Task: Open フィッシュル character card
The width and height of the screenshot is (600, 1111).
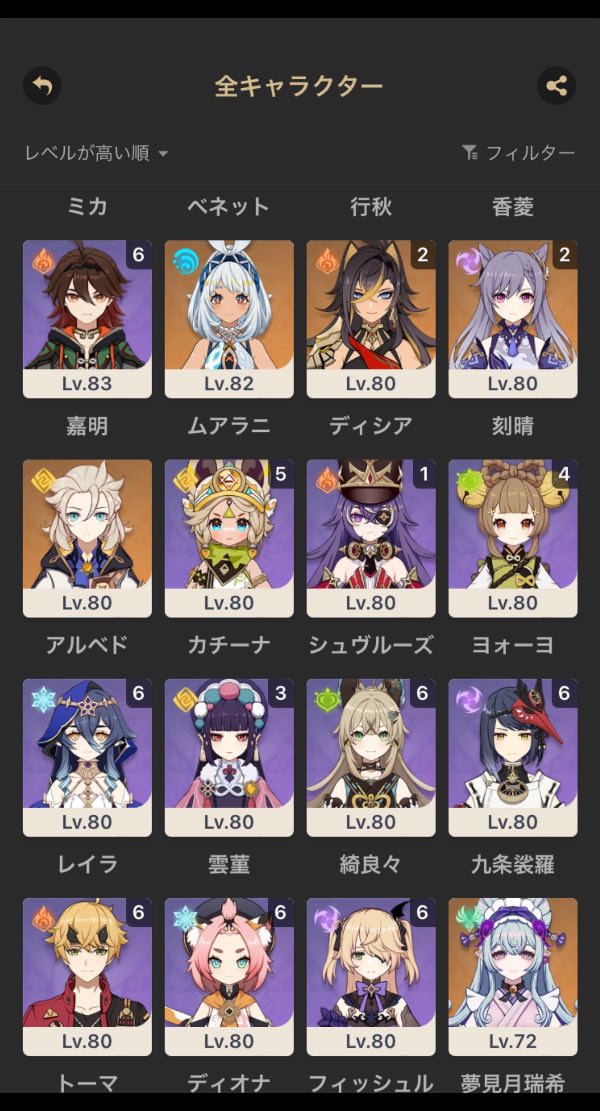Action: click(370, 977)
